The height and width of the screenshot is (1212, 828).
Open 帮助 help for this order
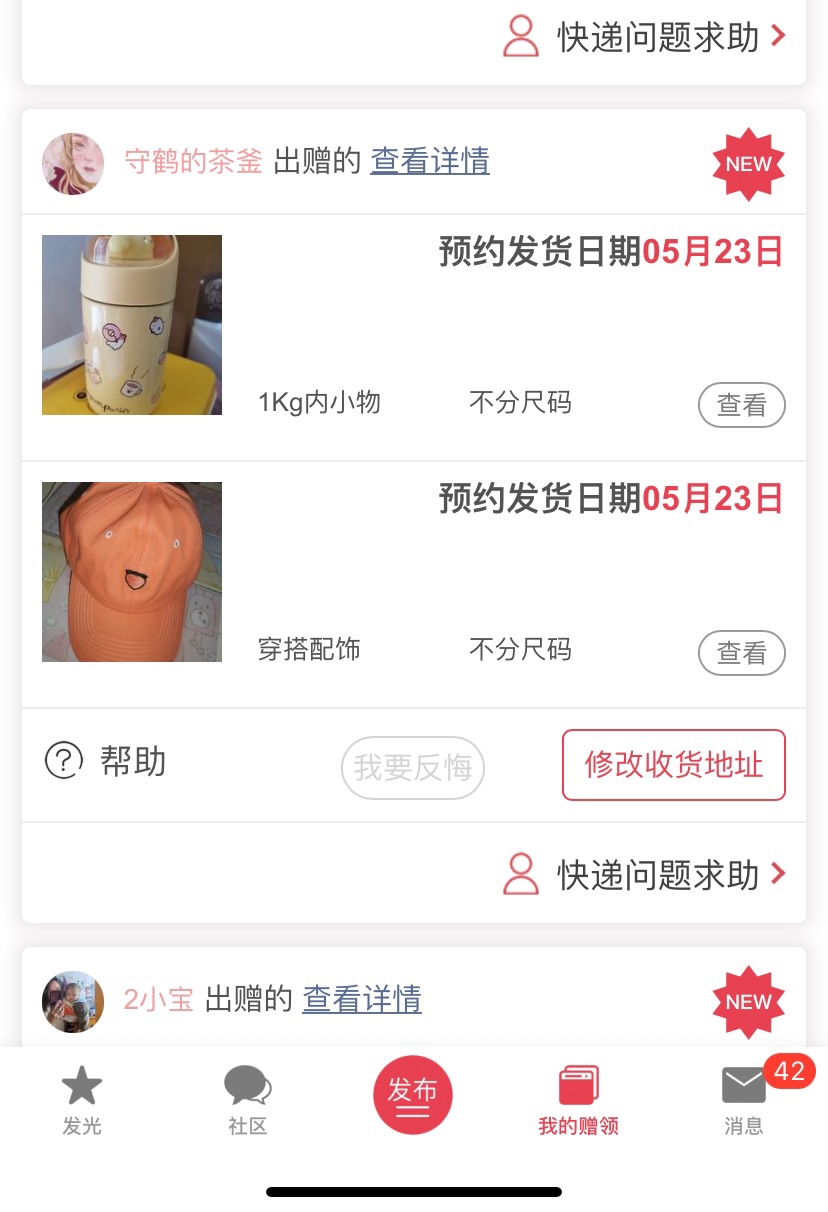pos(105,763)
